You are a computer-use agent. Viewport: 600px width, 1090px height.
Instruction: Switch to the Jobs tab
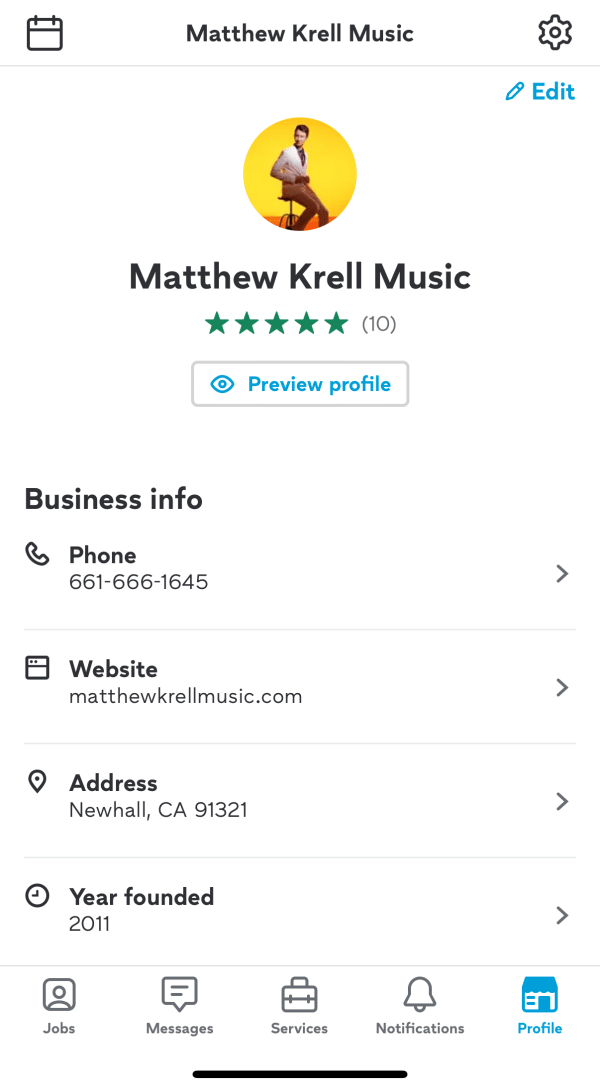(59, 1007)
